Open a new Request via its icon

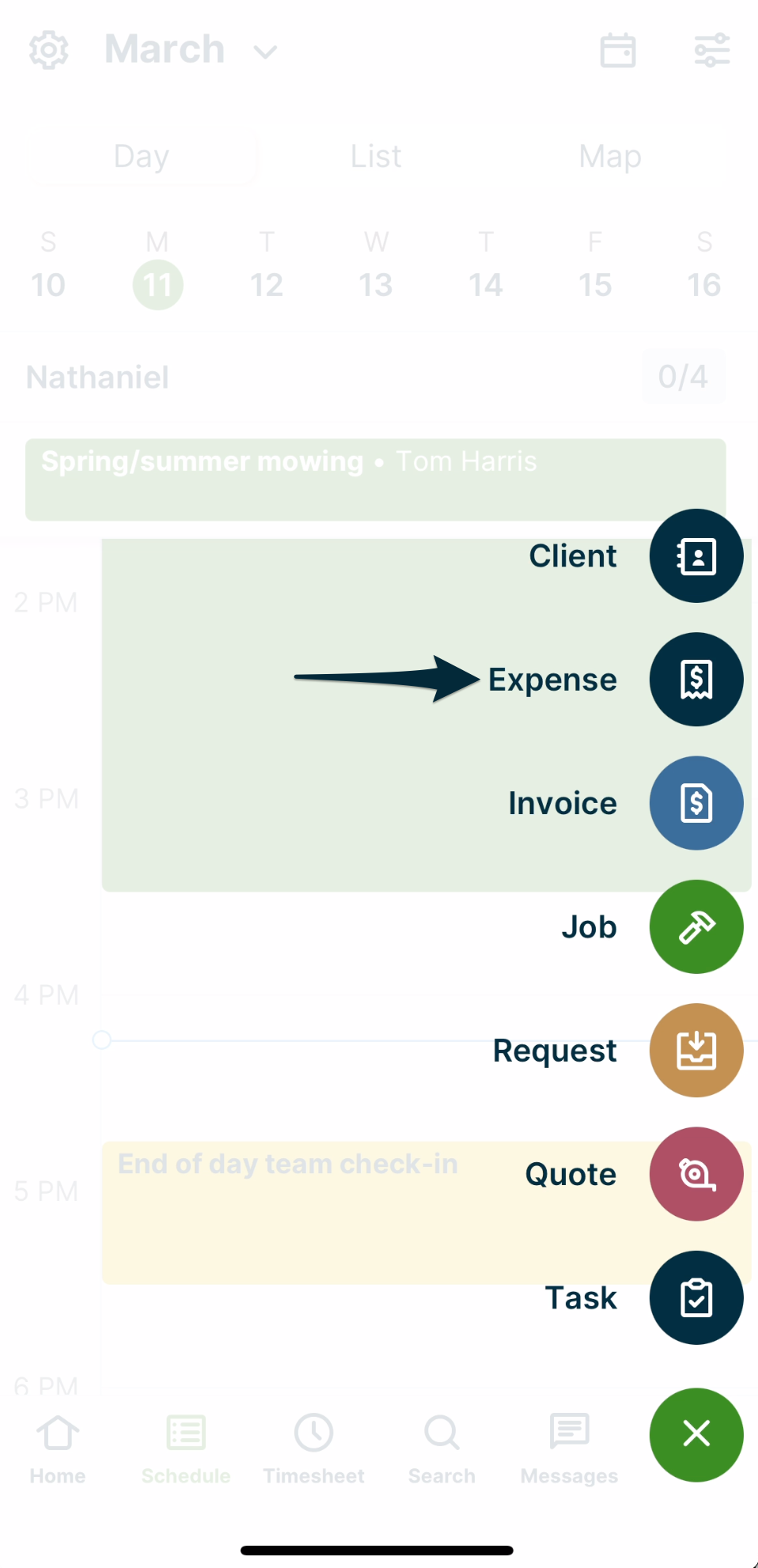(696, 1050)
